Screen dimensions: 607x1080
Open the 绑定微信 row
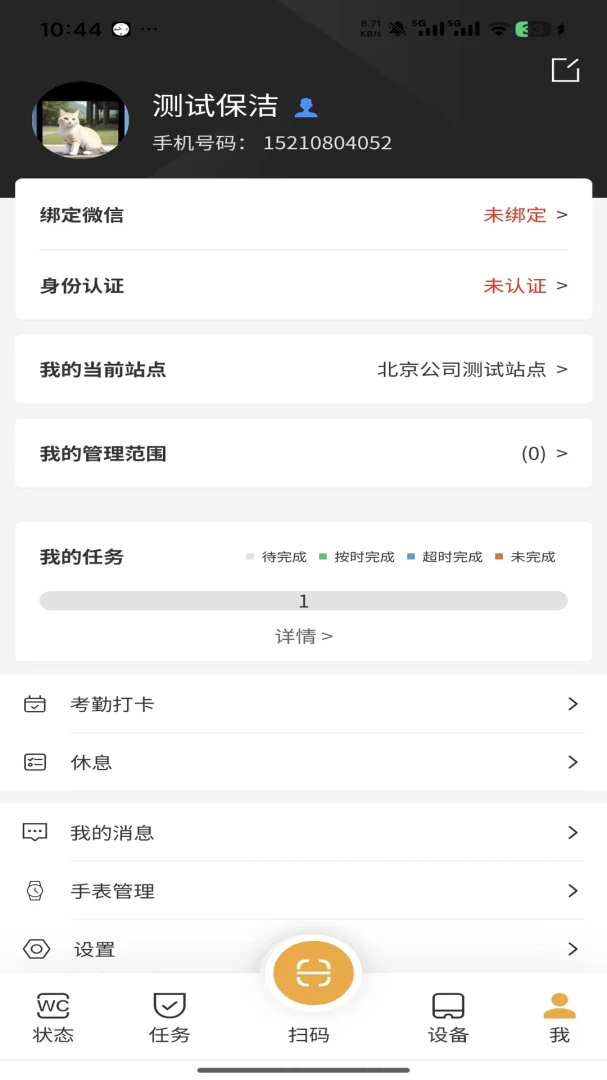tap(303, 215)
